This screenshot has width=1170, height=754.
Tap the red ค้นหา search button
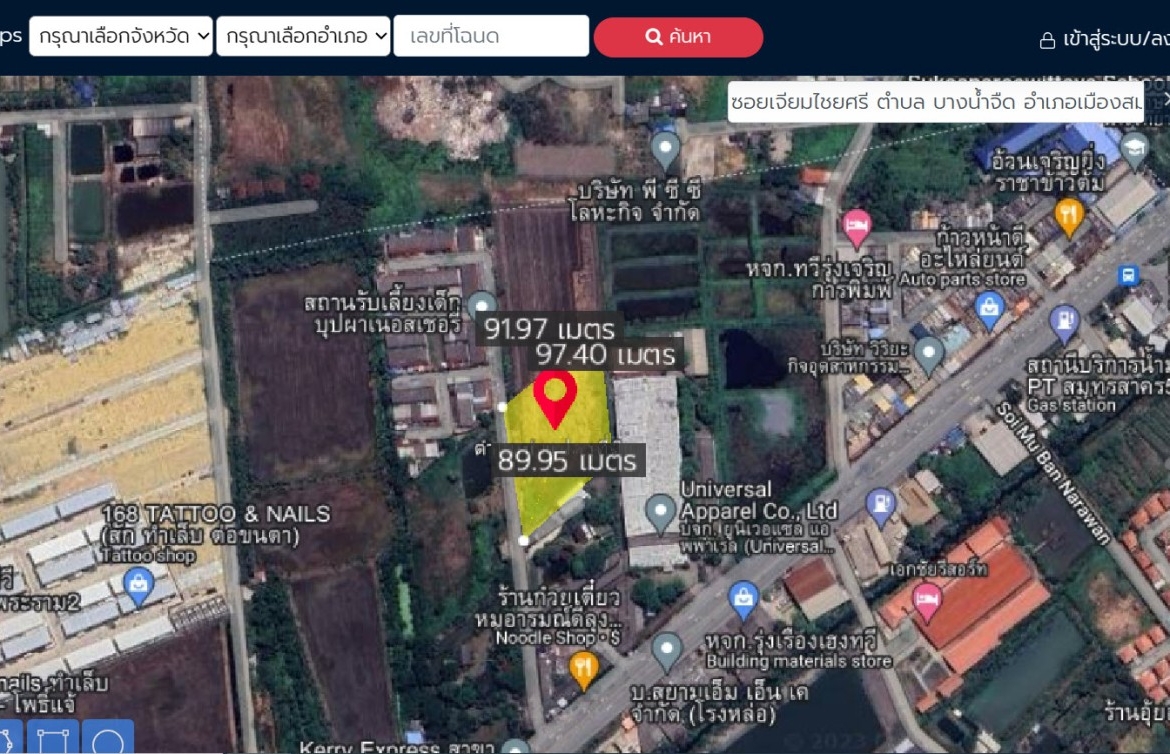coord(678,37)
